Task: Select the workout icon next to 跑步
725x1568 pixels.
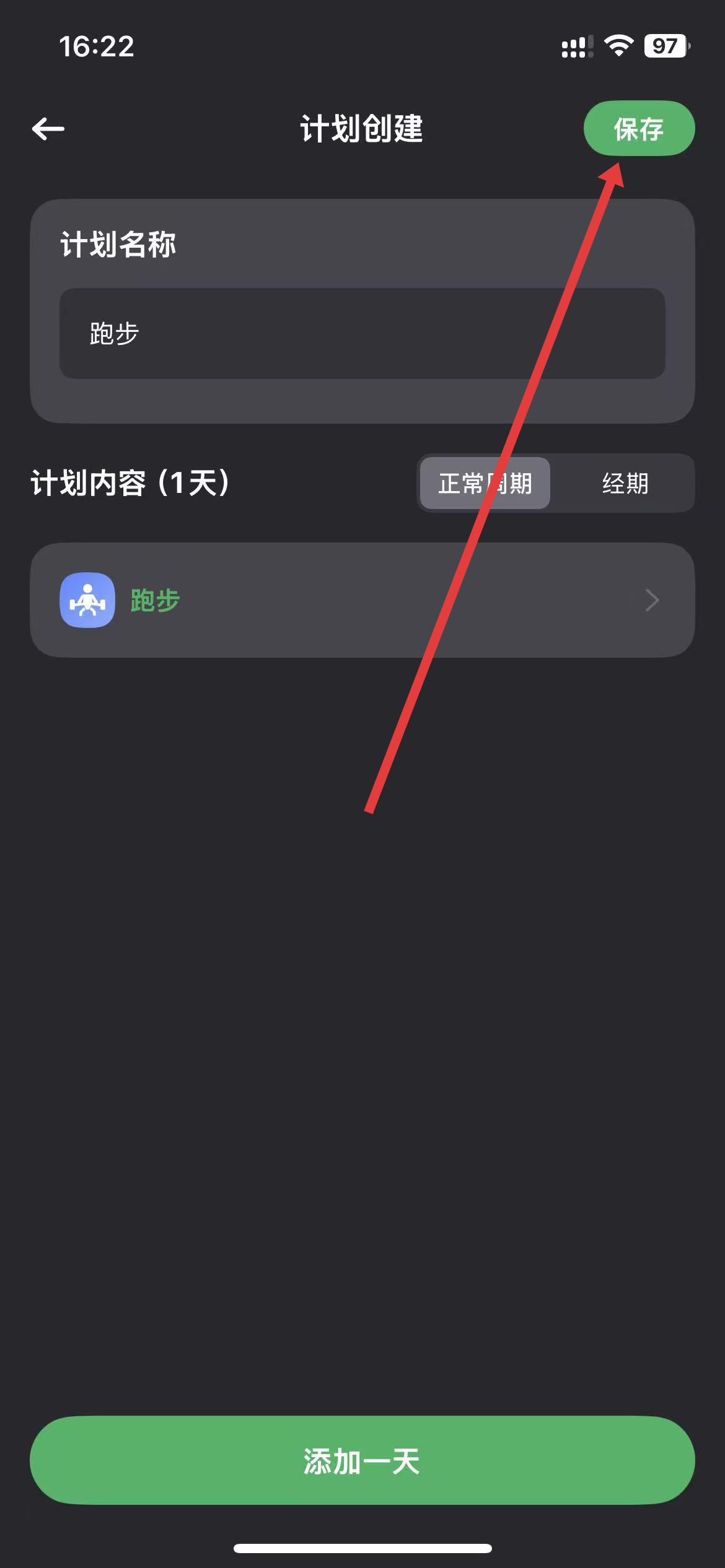Action: coord(87,599)
